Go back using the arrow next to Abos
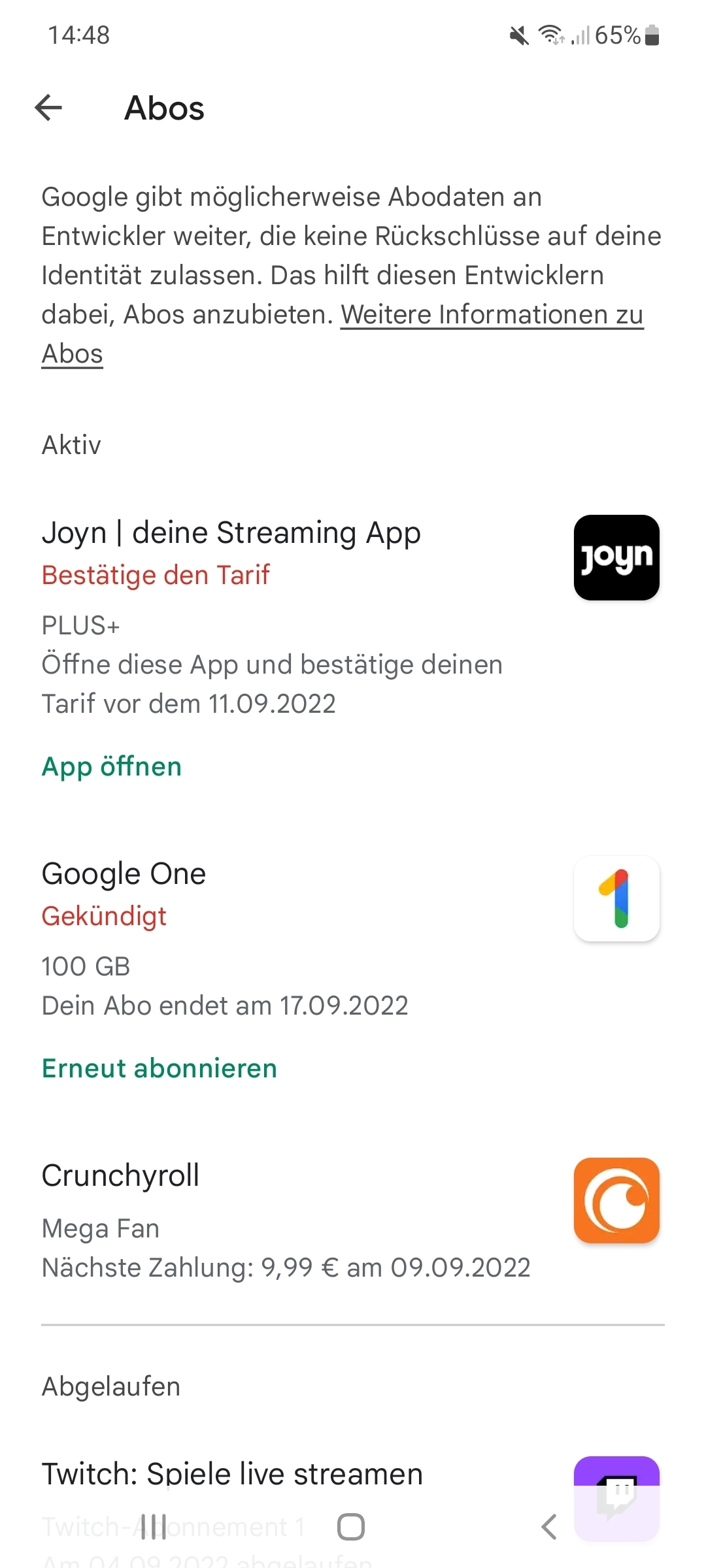The width and height of the screenshot is (706, 1568). point(48,108)
